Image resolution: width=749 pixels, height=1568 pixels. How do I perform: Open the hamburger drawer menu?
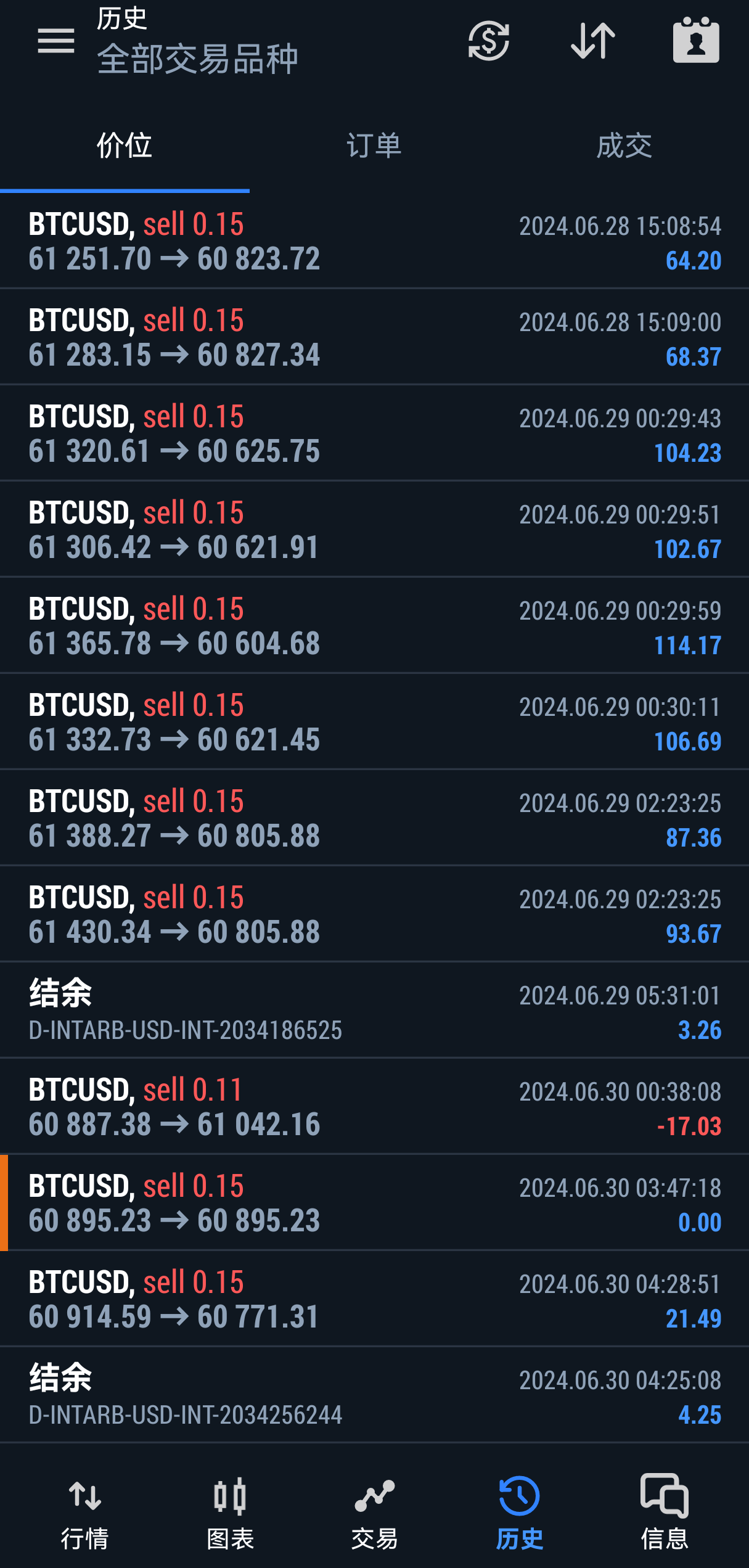coord(55,41)
